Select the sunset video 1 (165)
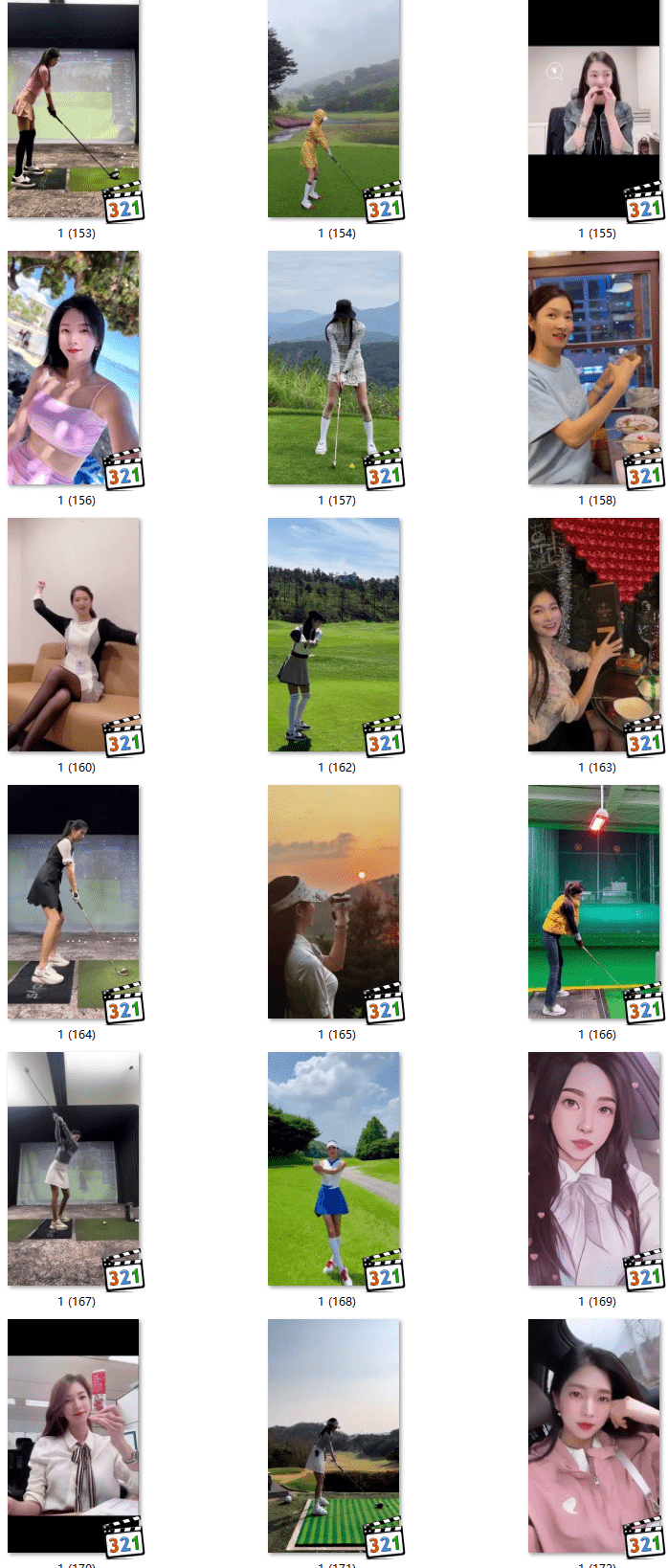The height and width of the screenshot is (1568, 668). [334, 902]
